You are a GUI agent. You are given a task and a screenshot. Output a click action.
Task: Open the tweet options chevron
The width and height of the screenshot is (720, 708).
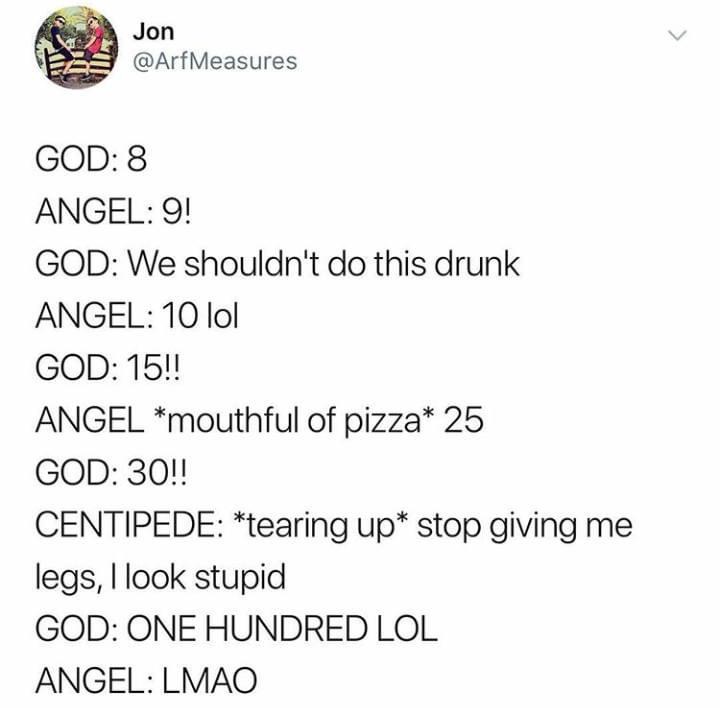point(678,36)
